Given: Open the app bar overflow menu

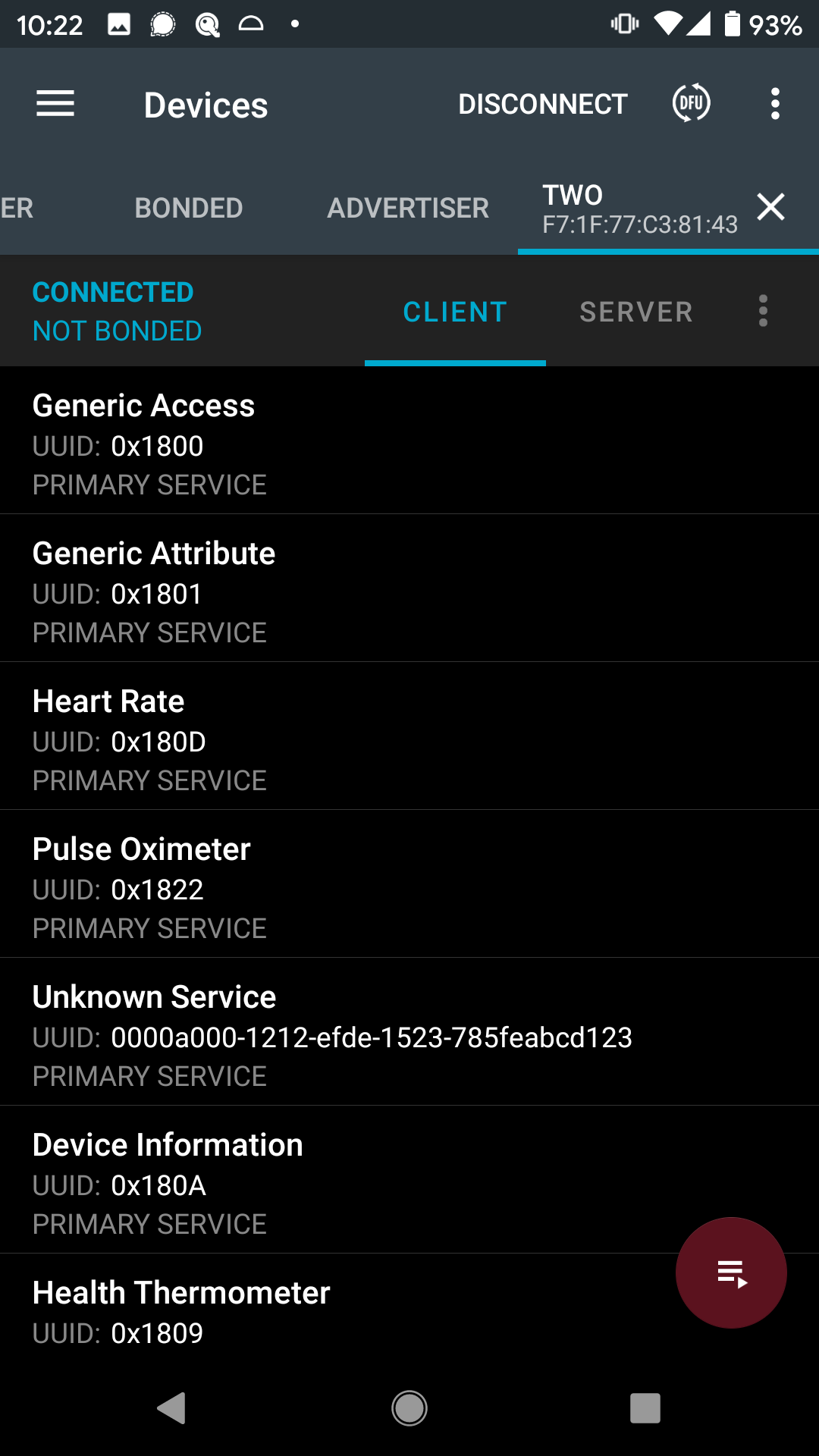Looking at the screenshot, I should [775, 104].
